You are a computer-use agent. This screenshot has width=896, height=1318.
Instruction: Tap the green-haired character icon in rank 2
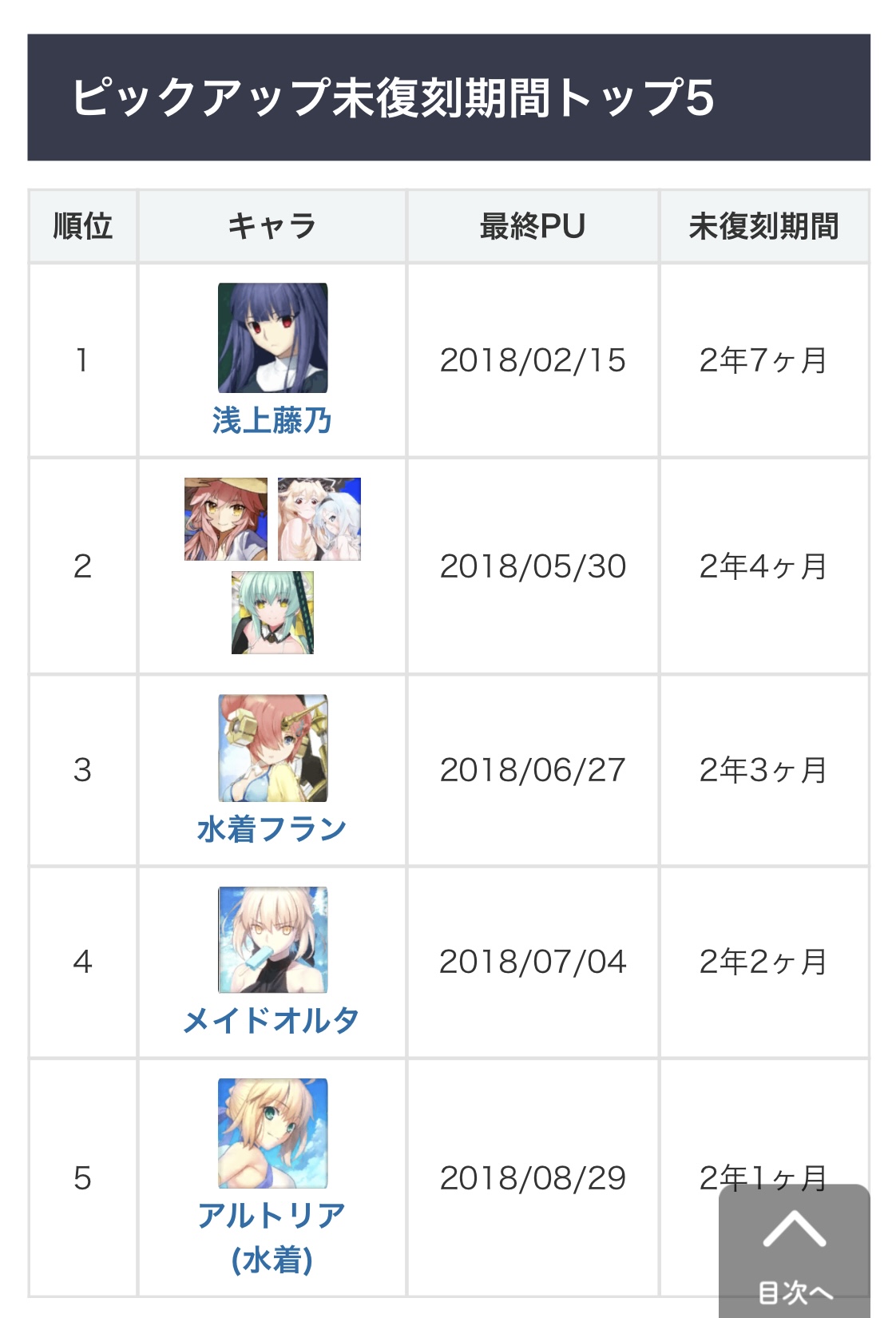pyautogui.click(x=272, y=613)
